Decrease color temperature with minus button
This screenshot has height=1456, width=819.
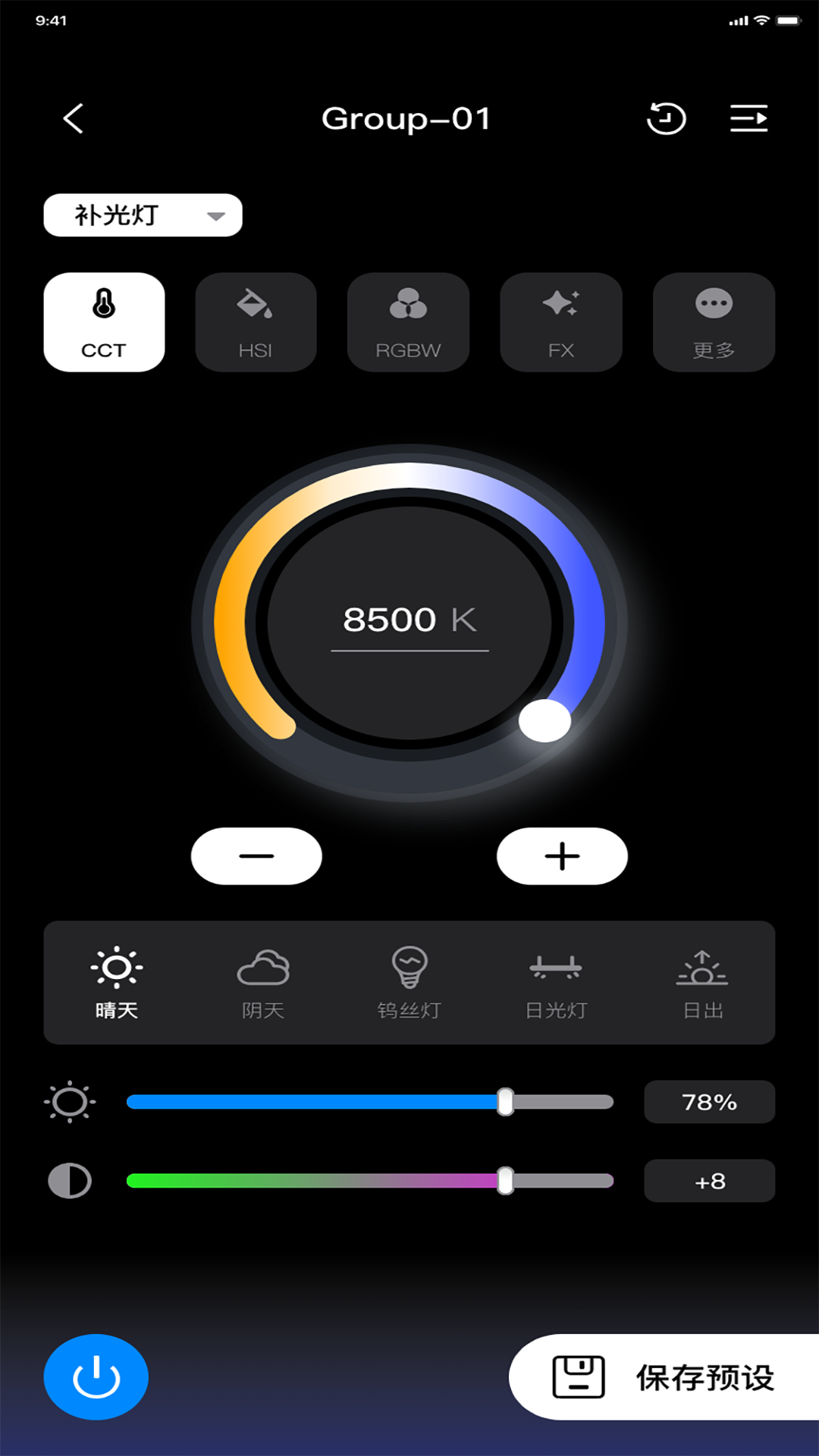point(256,856)
